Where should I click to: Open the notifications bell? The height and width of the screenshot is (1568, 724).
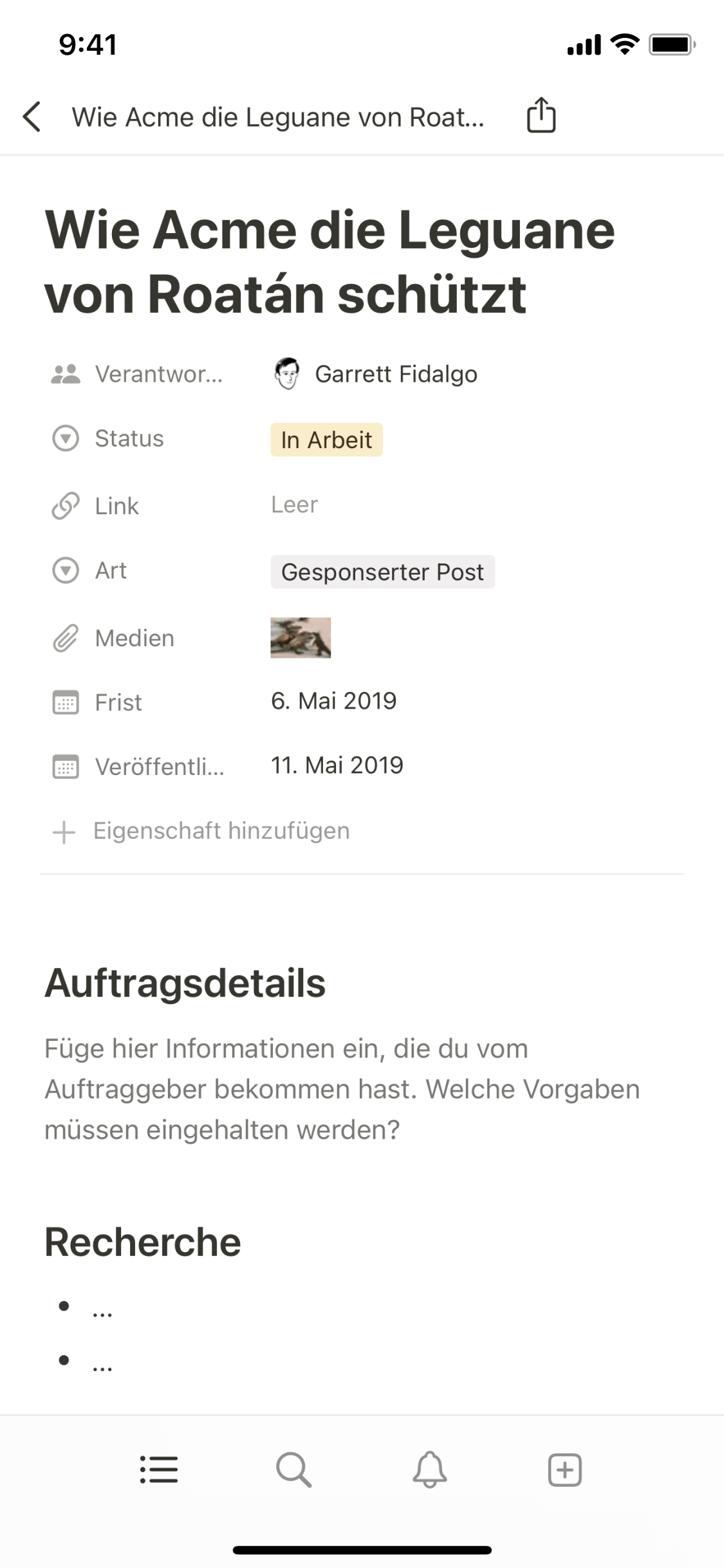pos(429,1470)
